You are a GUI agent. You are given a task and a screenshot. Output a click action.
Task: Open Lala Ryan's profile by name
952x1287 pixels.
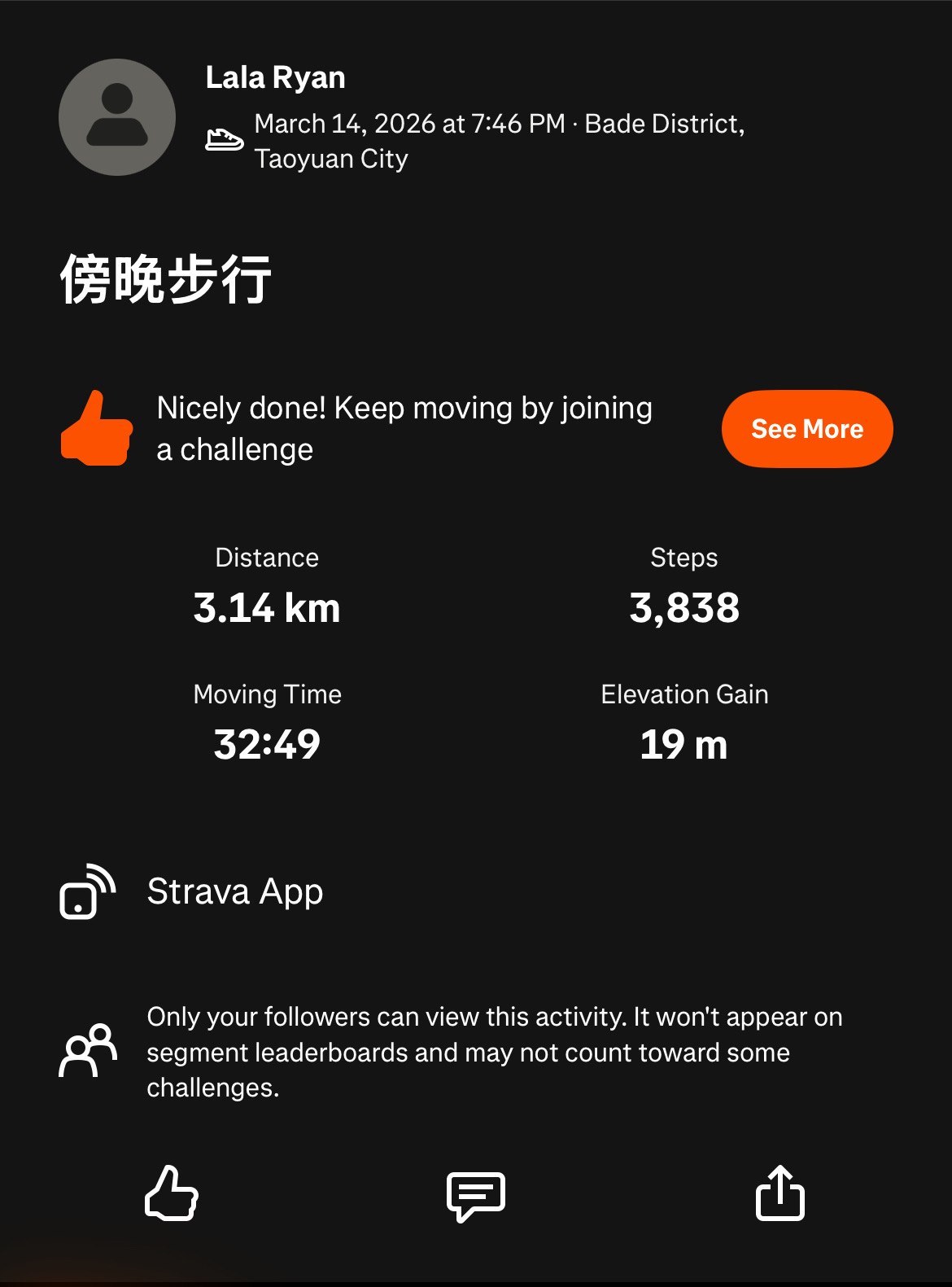click(x=275, y=78)
